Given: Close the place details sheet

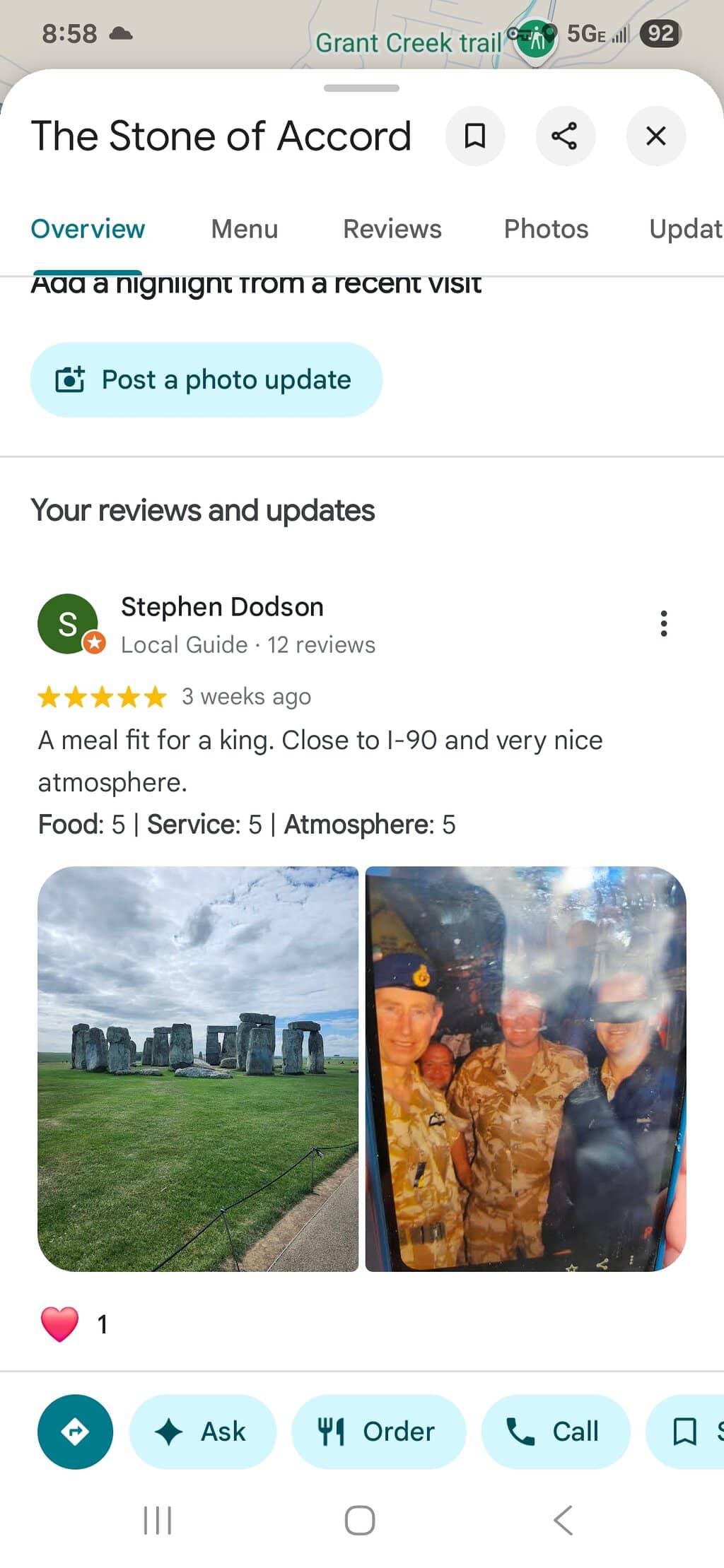Looking at the screenshot, I should pyautogui.click(x=655, y=136).
